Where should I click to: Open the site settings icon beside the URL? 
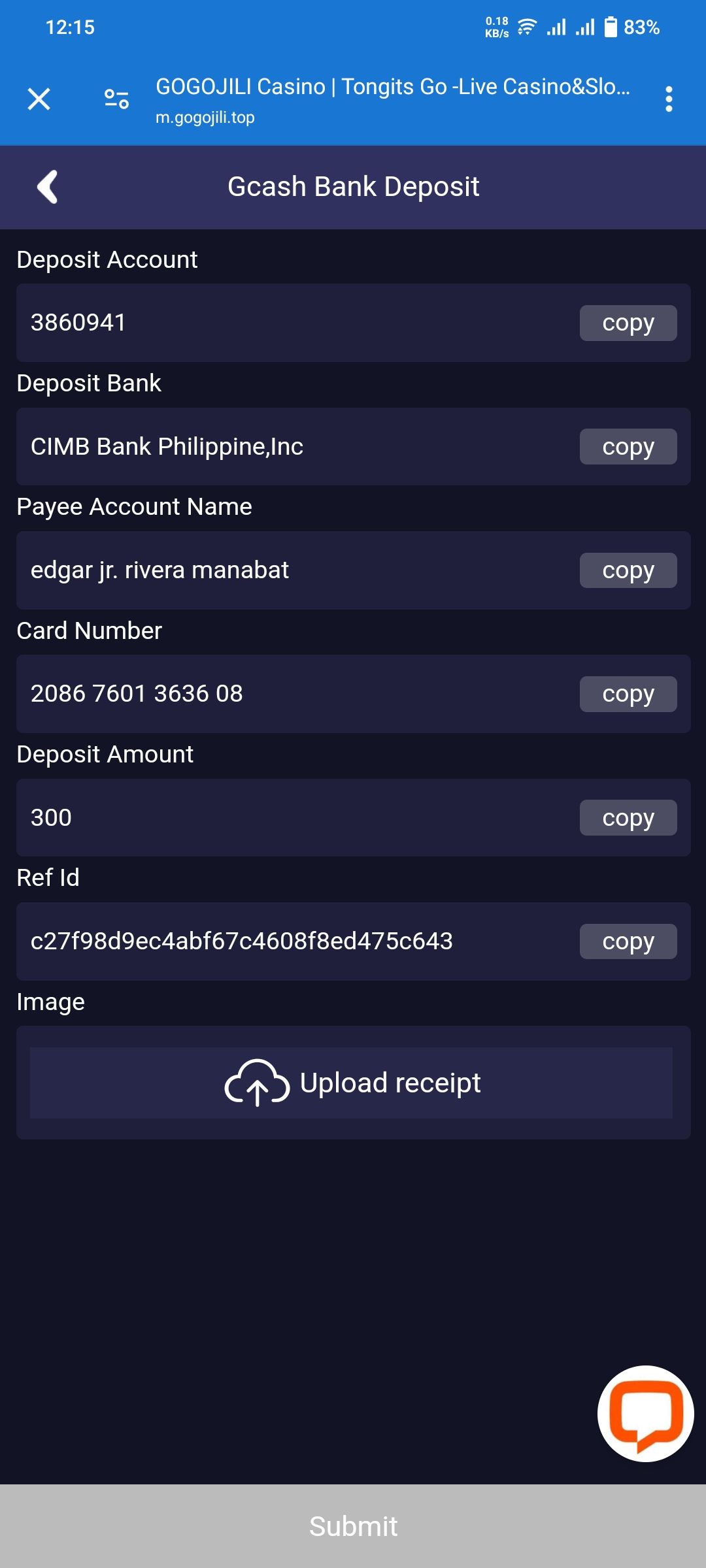[x=116, y=99]
